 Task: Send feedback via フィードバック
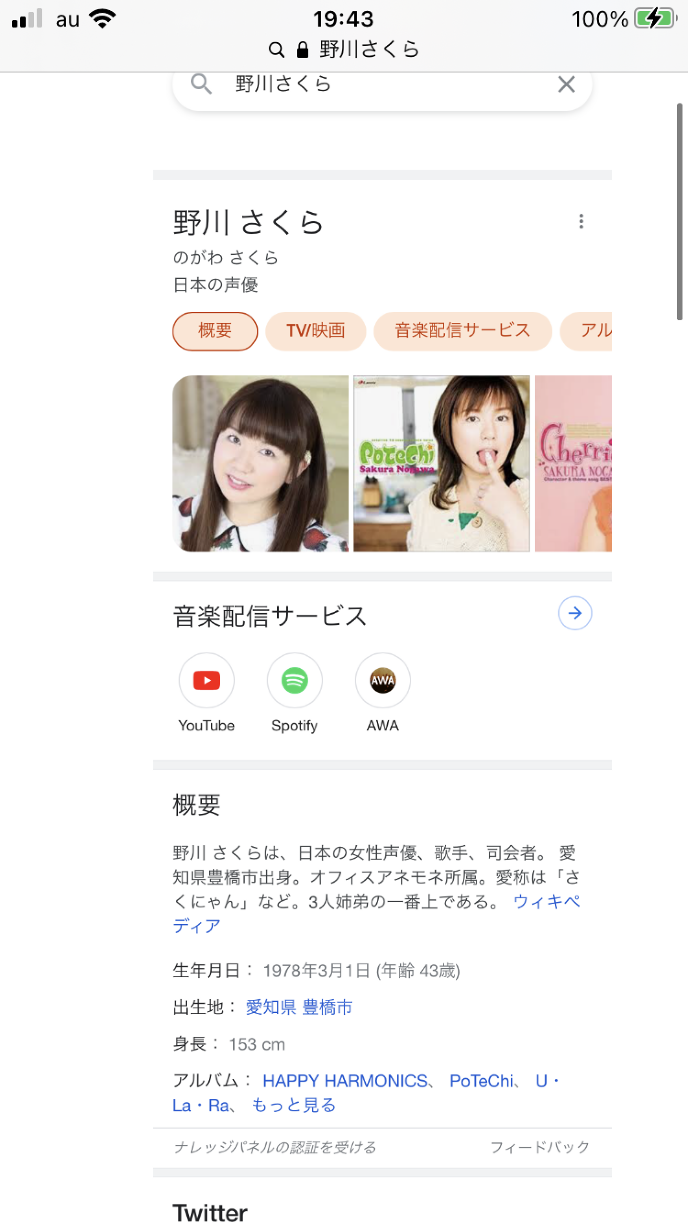click(x=540, y=1147)
